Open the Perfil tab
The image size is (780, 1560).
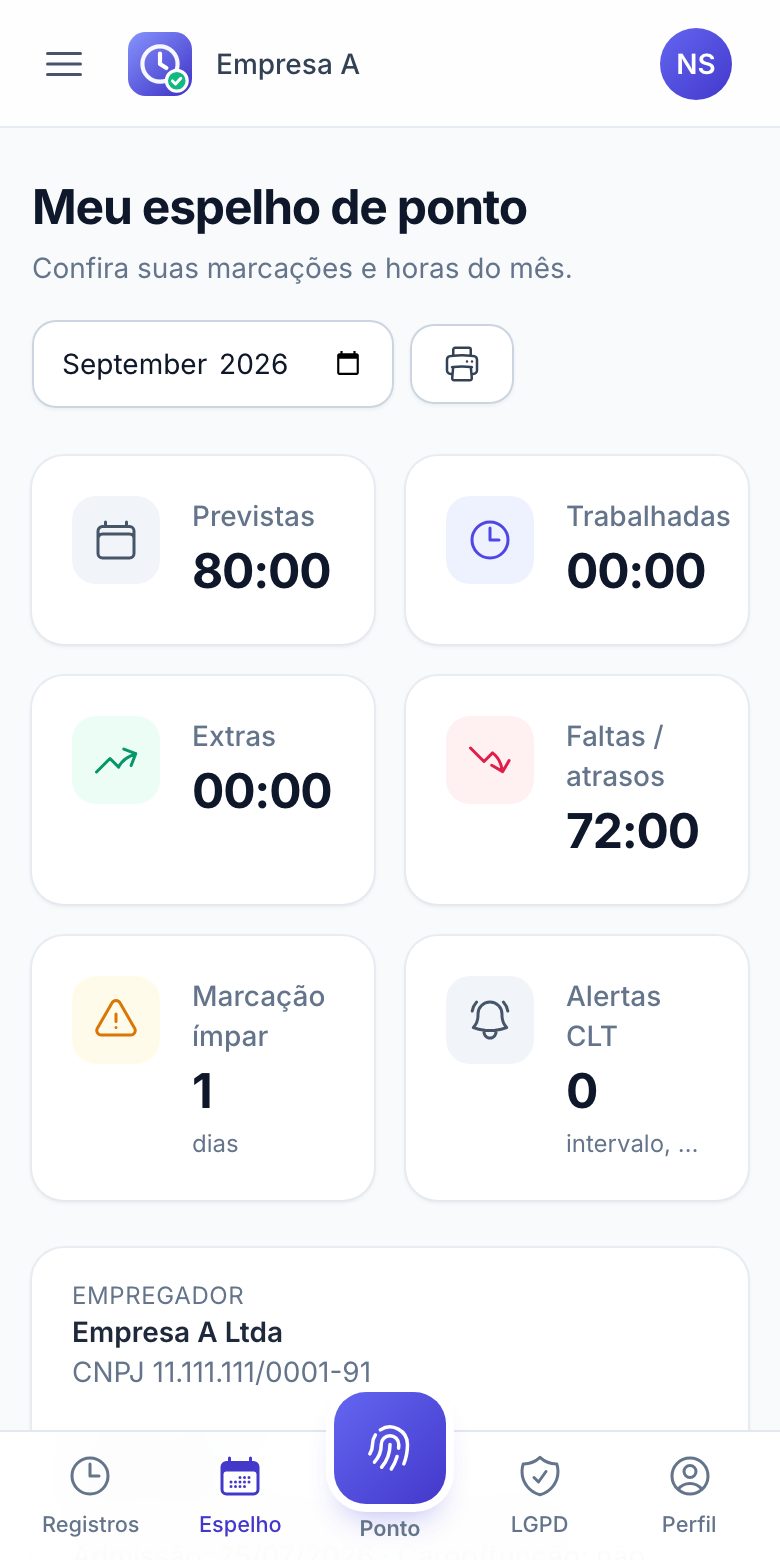coord(690,1496)
